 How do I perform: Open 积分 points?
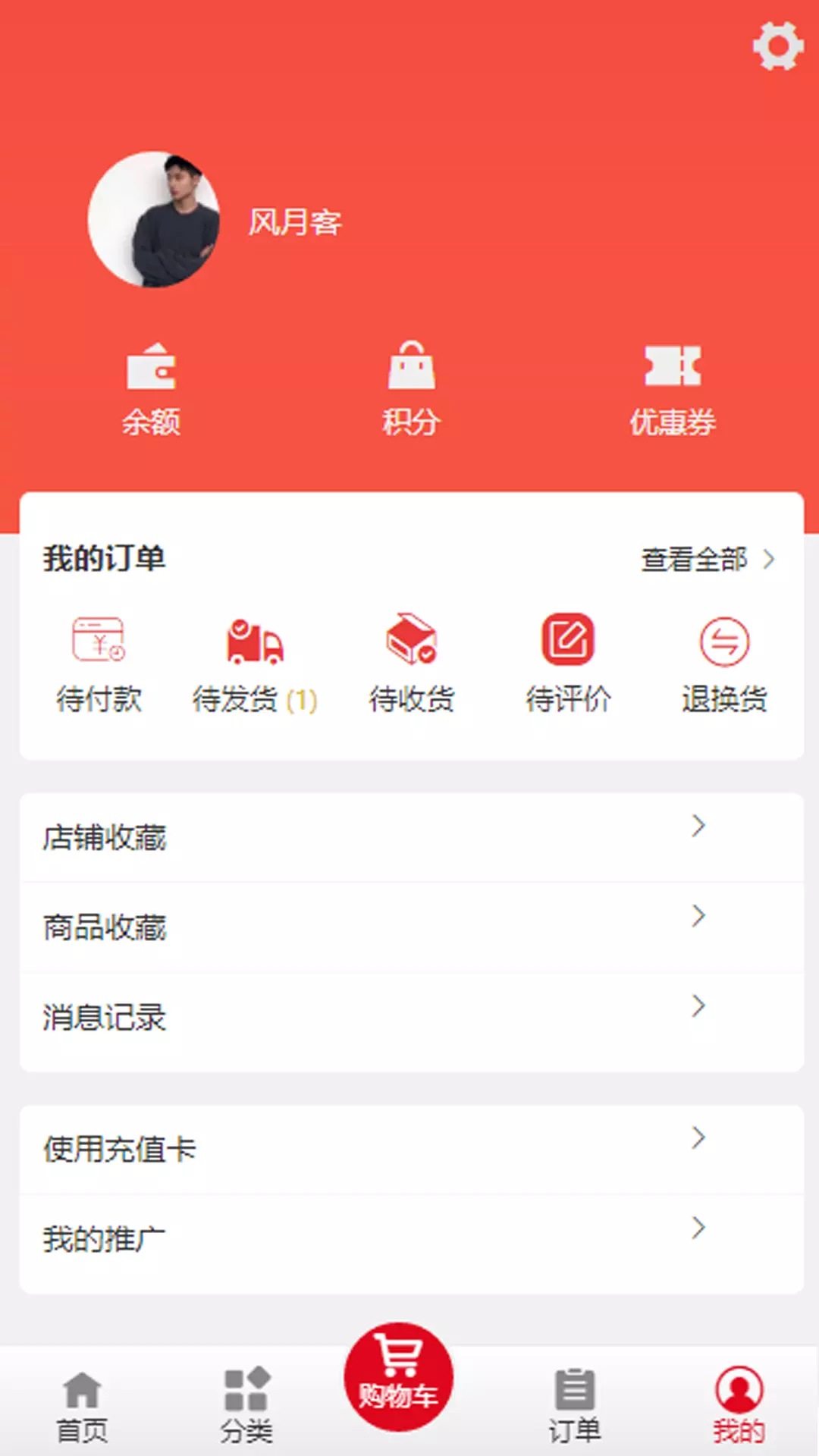click(x=411, y=390)
